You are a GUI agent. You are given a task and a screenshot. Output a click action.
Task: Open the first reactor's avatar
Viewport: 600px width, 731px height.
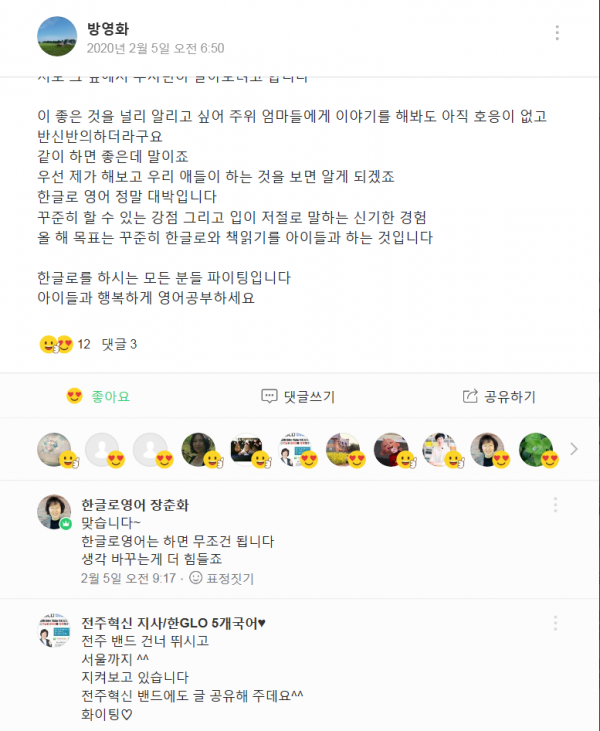point(53,448)
